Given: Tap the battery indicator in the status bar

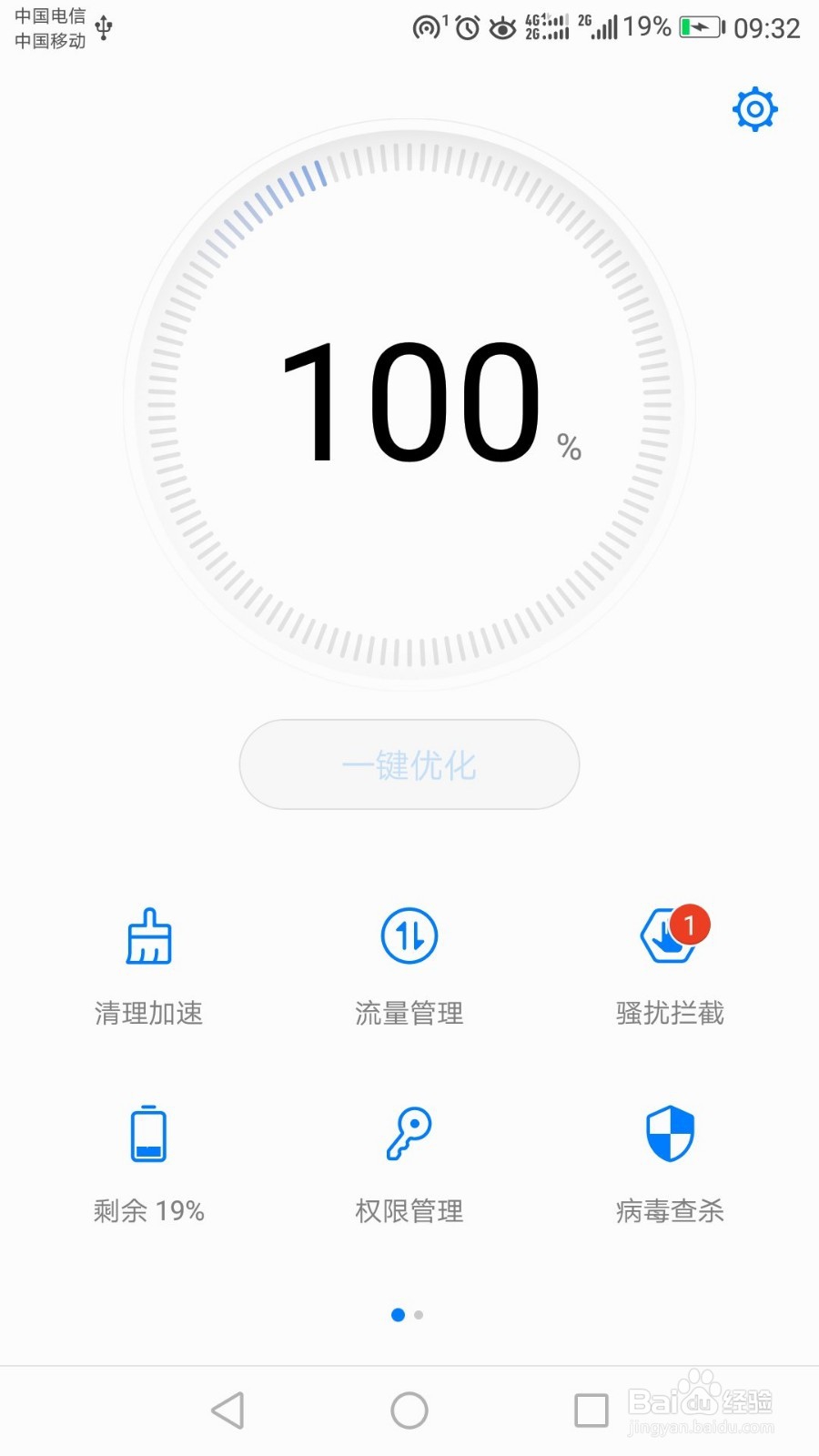Looking at the screenshot, I should coord(699,27).
